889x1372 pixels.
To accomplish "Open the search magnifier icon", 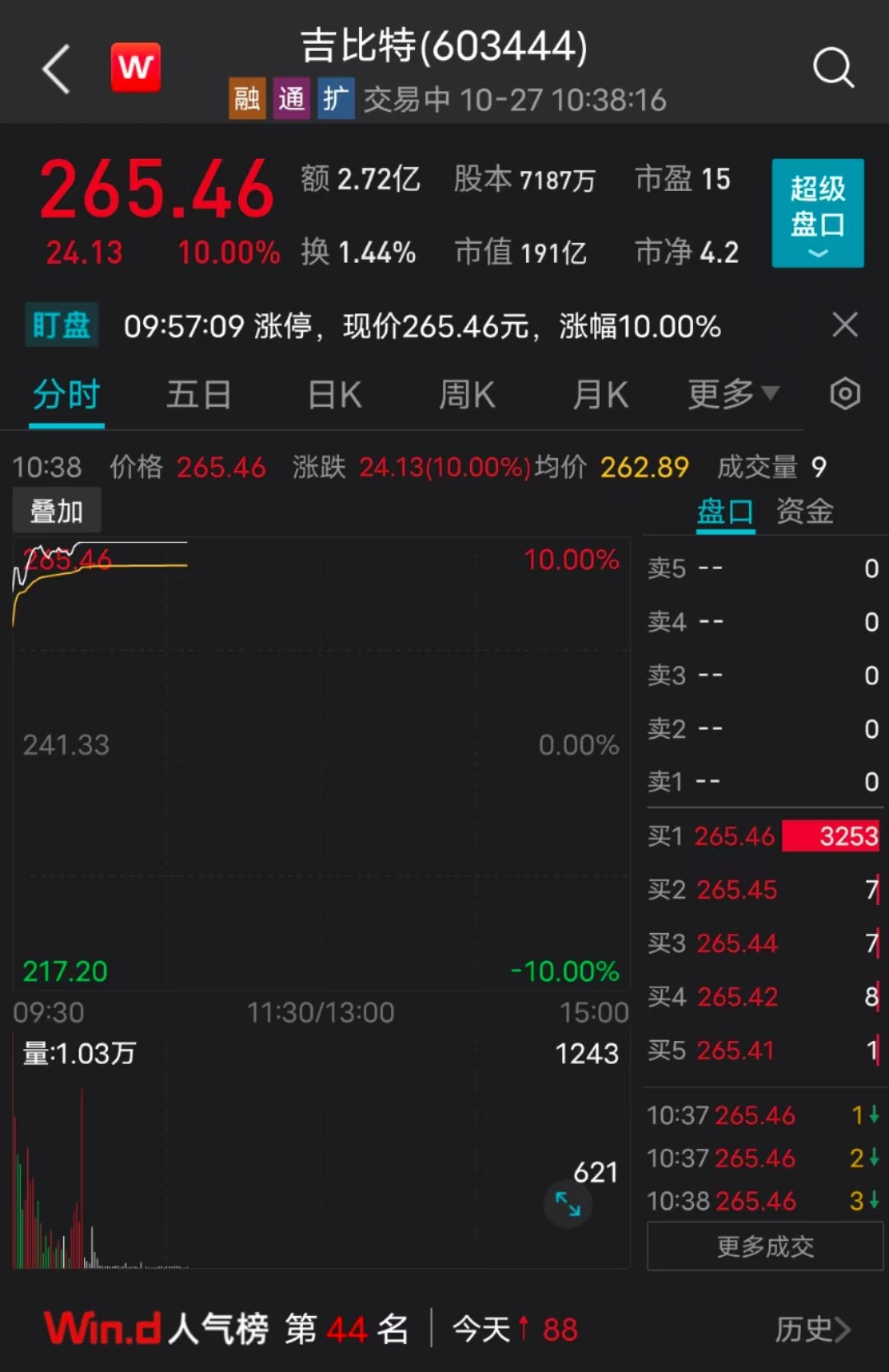I will pyautogui.click(x=833, y=68).
